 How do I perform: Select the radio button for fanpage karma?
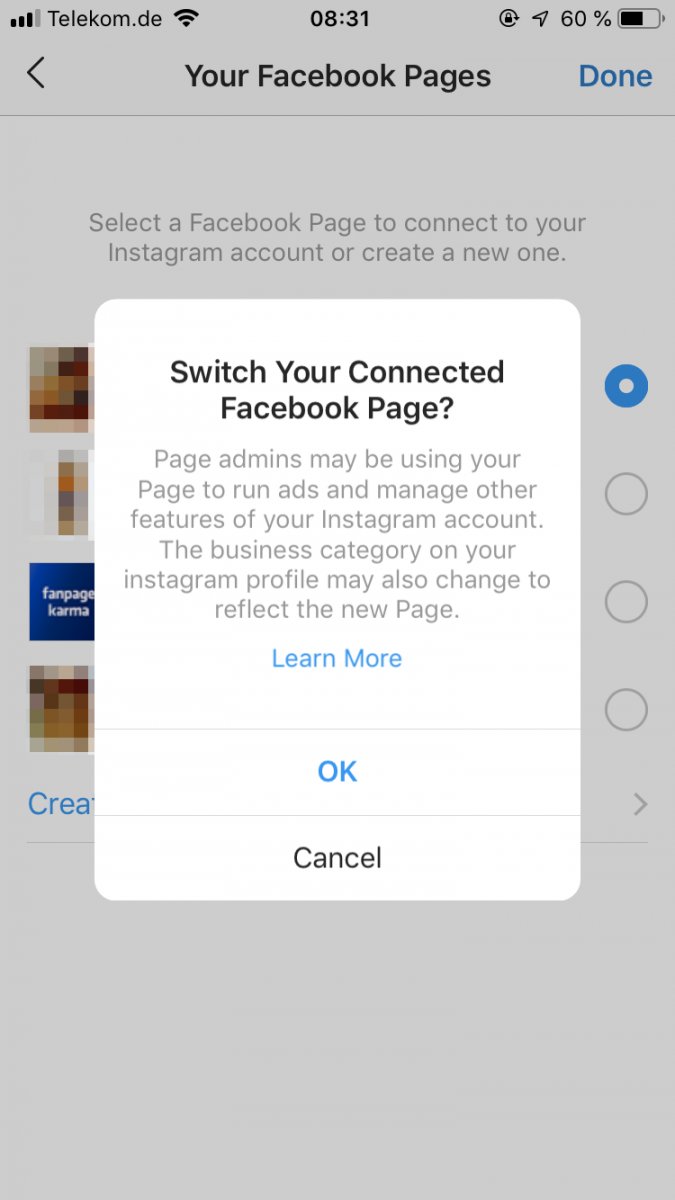(626, 602)
